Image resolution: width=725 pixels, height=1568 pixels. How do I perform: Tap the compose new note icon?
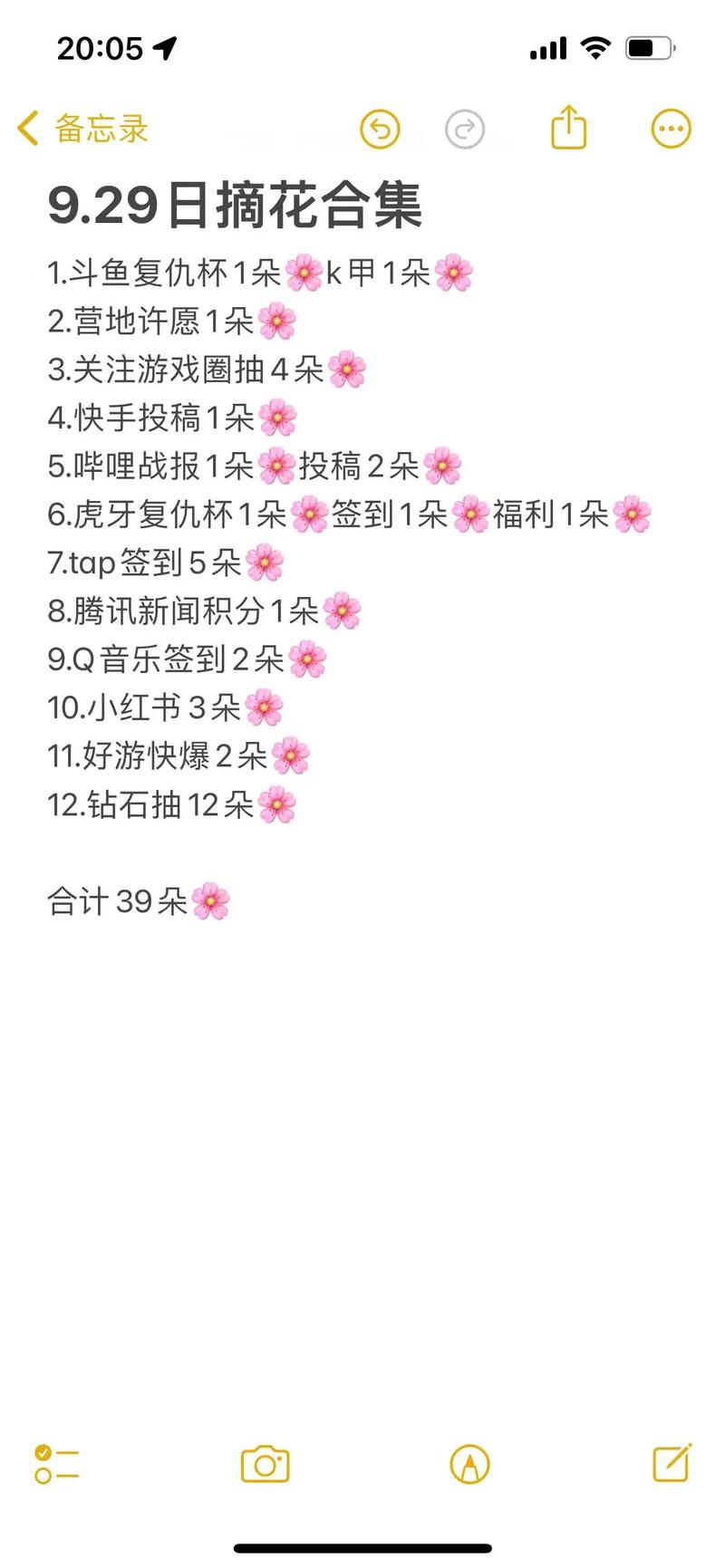pyautogui.click(x=672, y=1463)
